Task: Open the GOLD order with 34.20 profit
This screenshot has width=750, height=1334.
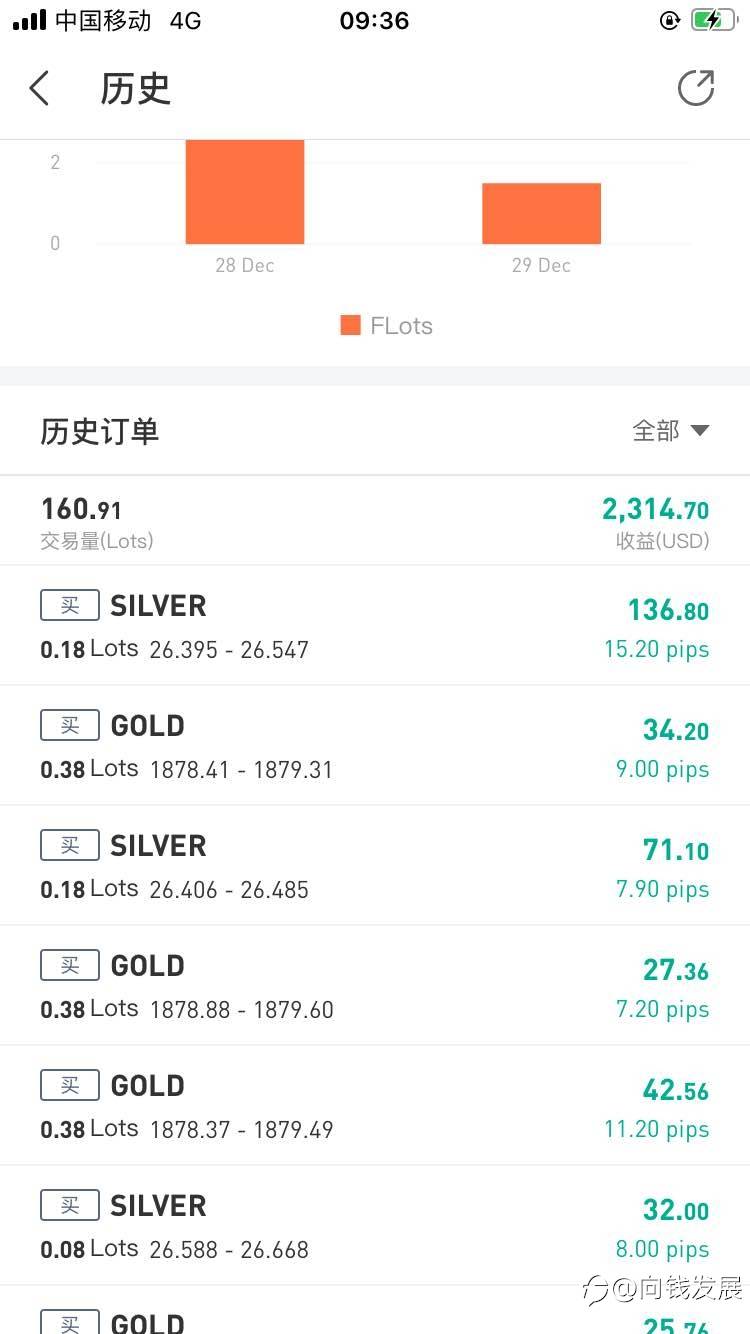Action: point(375,746)
